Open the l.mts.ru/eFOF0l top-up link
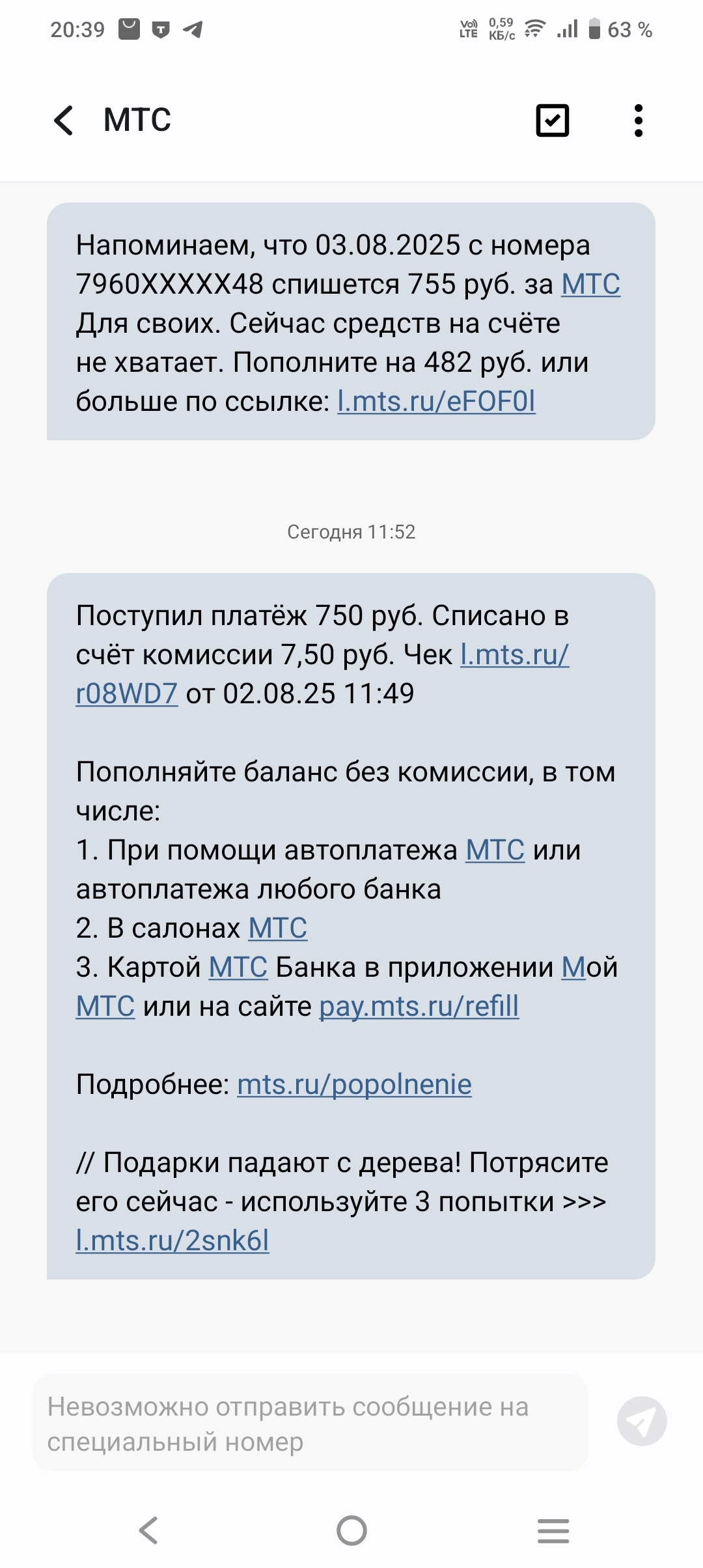The height and width of the screenshot is (1568, 703). coord(436,402)
